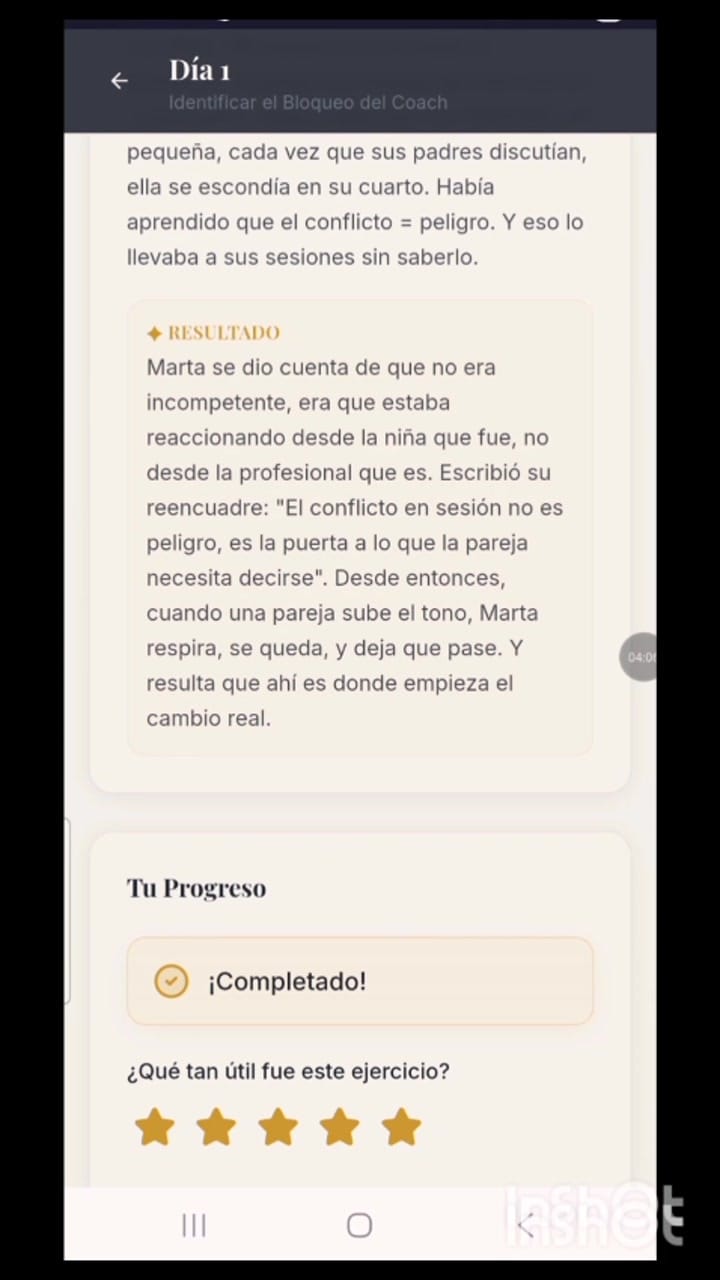Screen dimensions: 720x1280
Task: Rate this exercise one star
Action: [x=155, y=1126]
